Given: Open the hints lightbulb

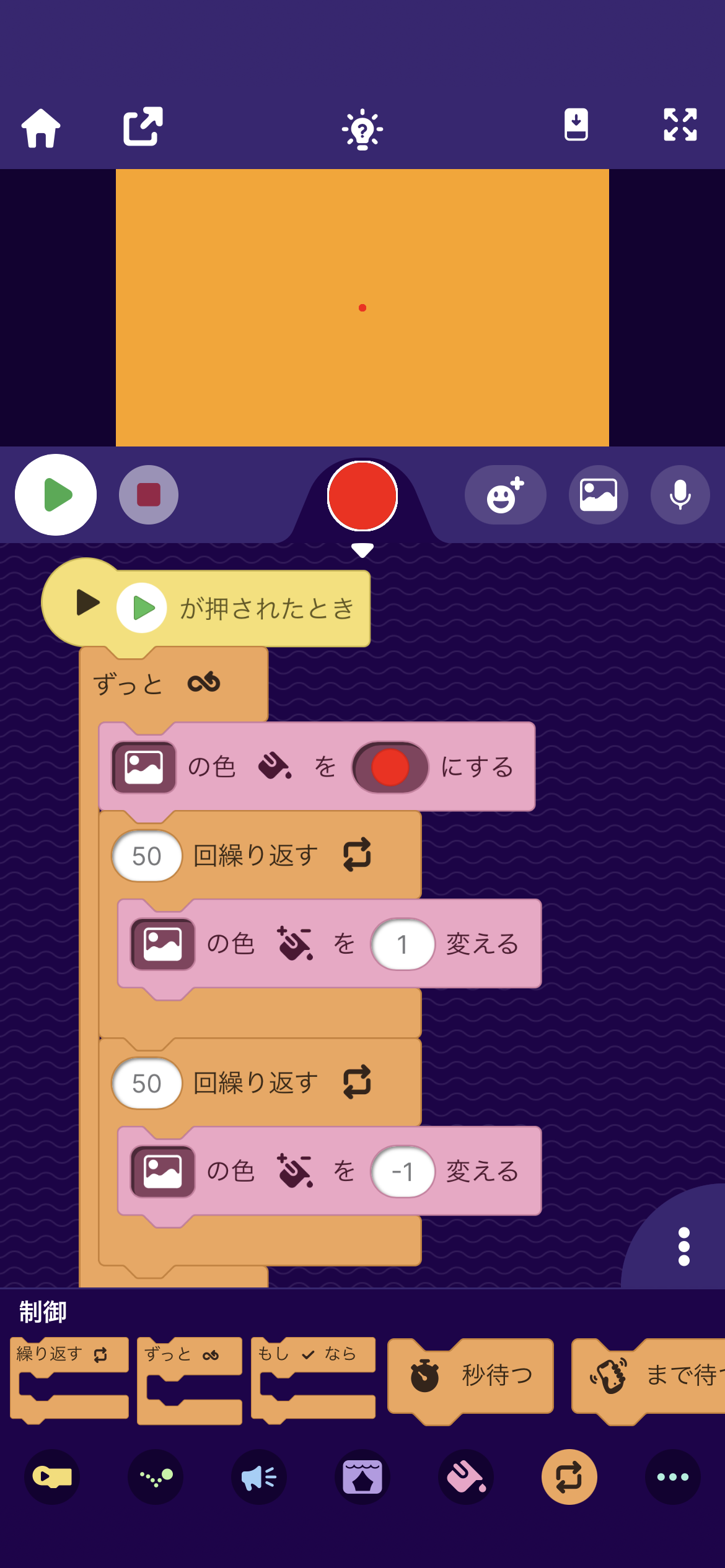Looking at the screenshot, I should pyautogui.click(x=362, y=129).
